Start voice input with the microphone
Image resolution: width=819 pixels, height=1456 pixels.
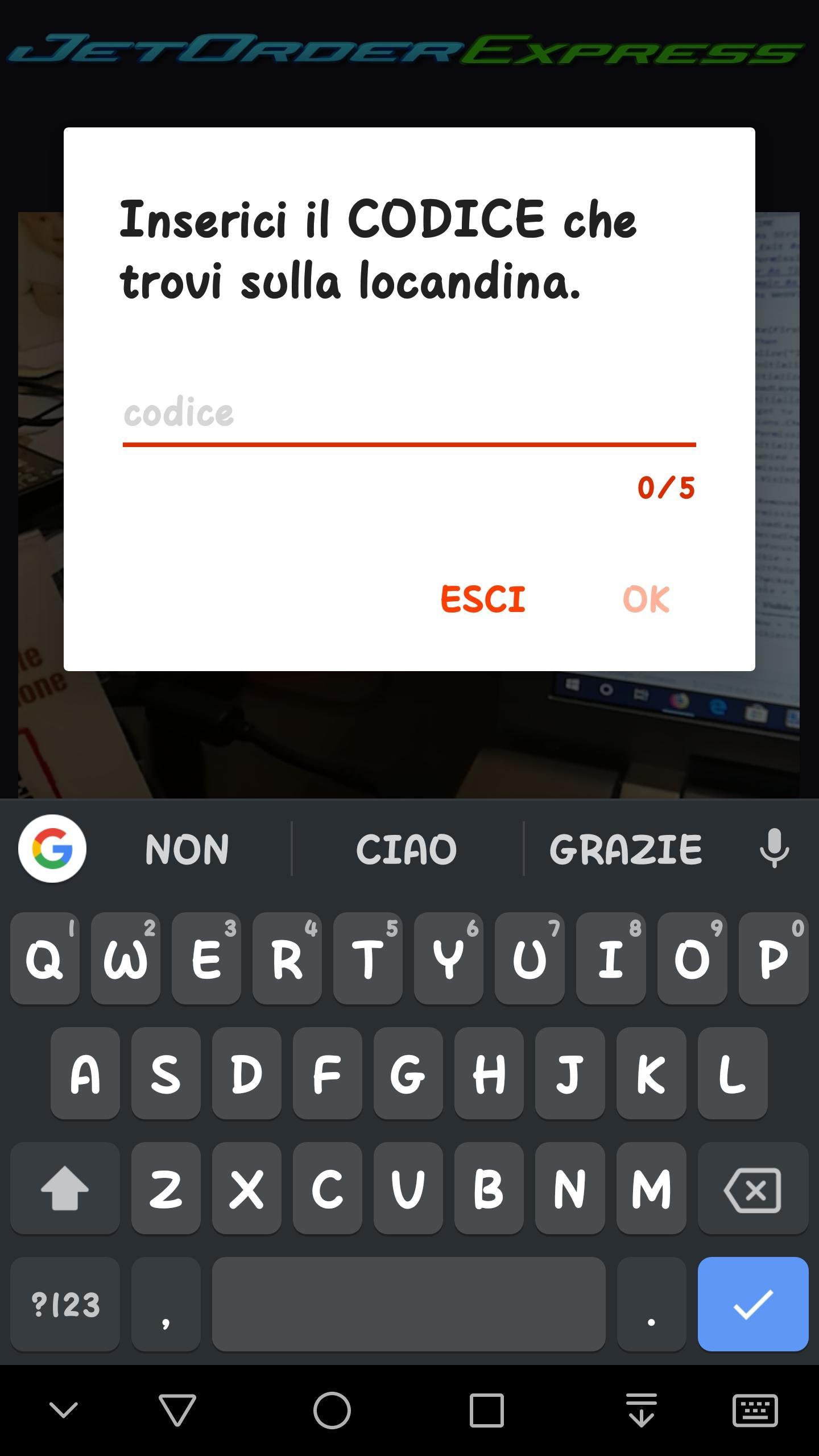point(774,848)
